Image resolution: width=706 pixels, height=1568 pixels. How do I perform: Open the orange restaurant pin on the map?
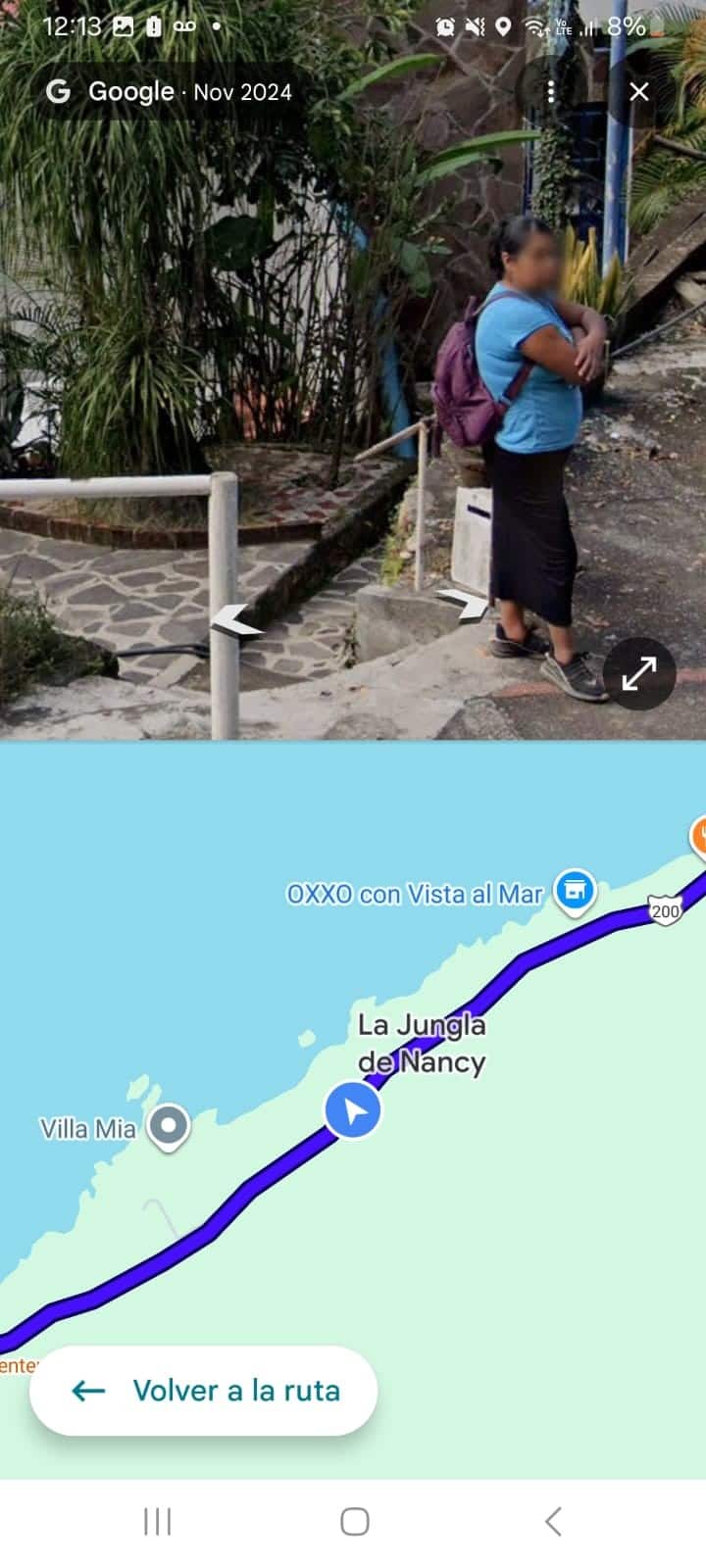[x=699, y=838]
